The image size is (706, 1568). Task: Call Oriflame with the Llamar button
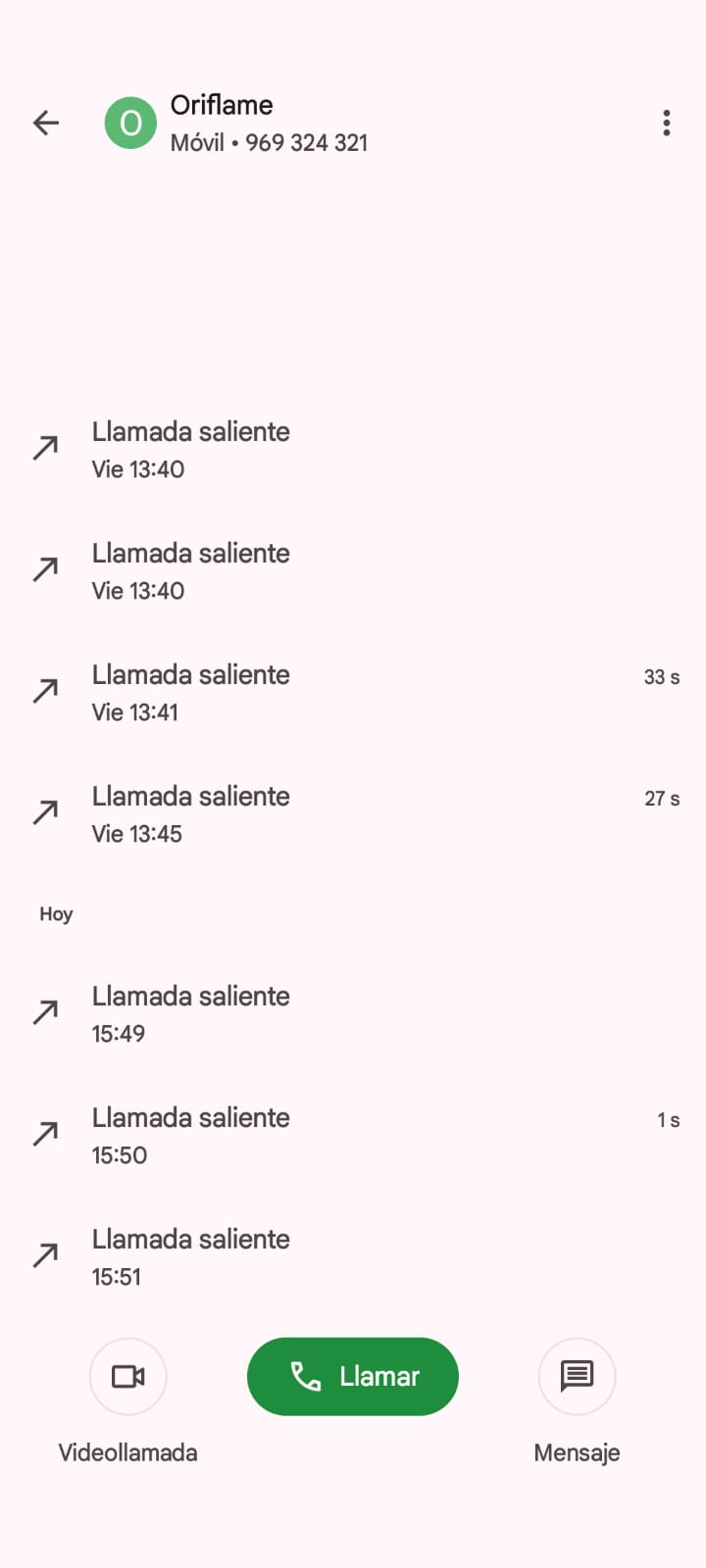(353, 1376)
